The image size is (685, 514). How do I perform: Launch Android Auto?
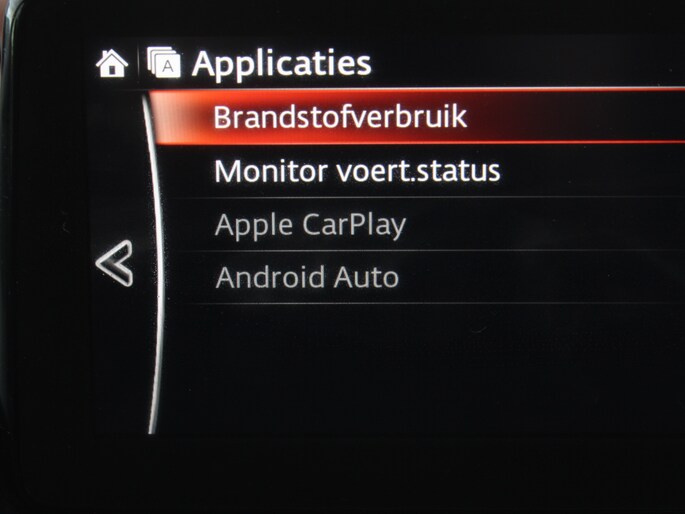307,278
